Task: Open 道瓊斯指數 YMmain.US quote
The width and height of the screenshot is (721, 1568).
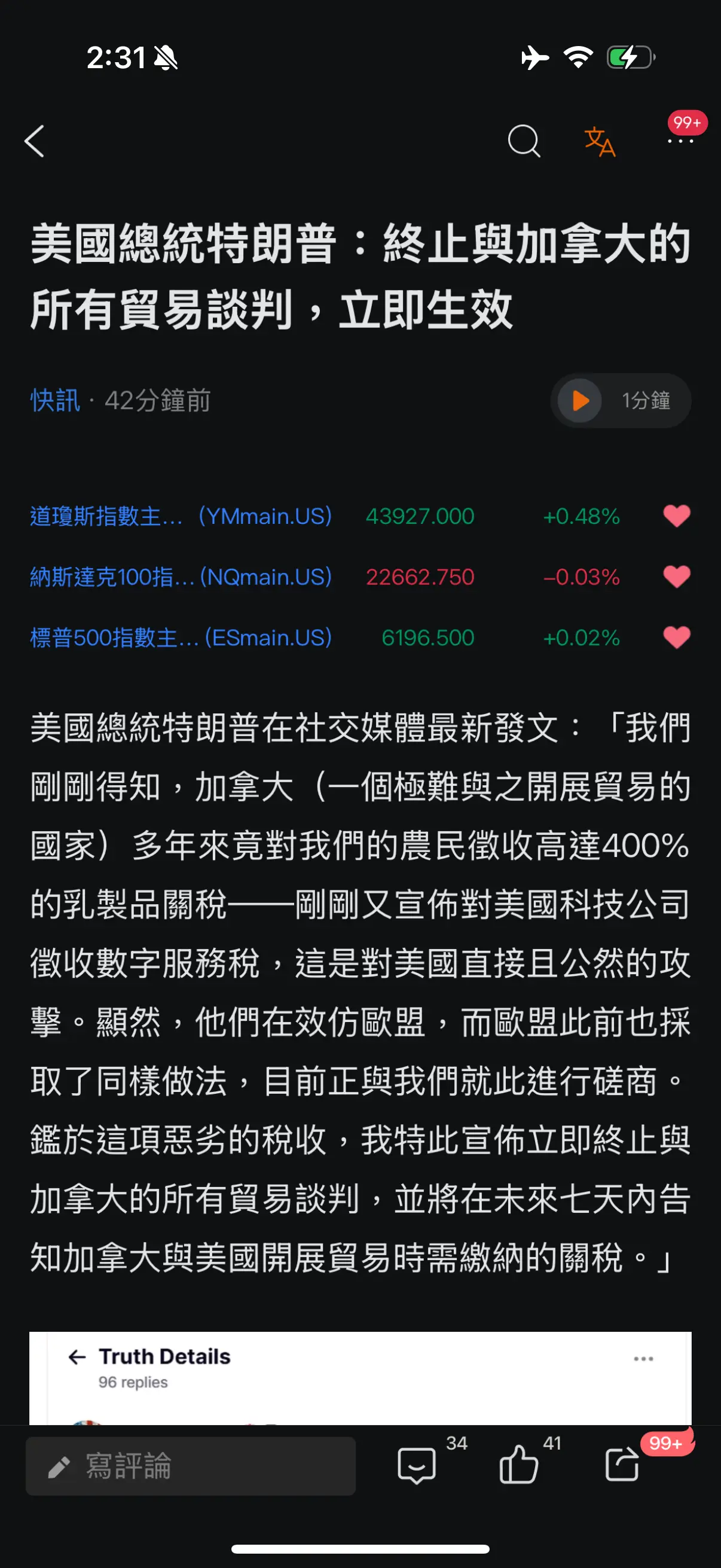Action: tap(181, 516)
